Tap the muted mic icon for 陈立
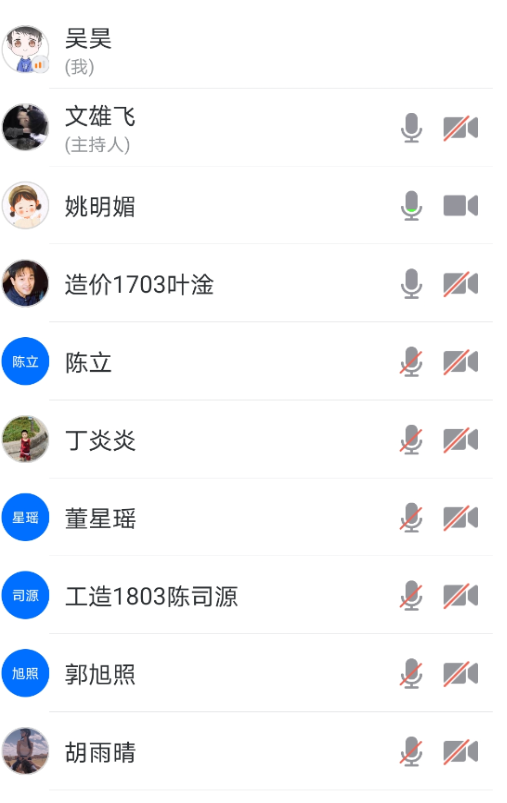This screenshot has height=803, width=507. [411, 362]
